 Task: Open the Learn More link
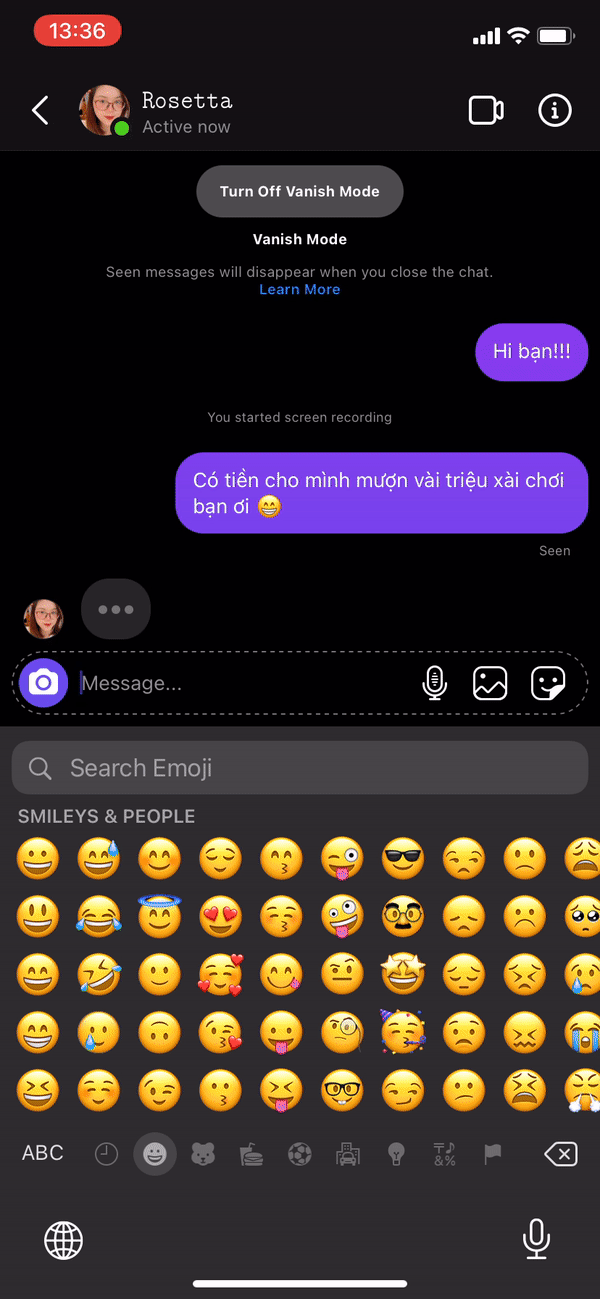(300, 289)
